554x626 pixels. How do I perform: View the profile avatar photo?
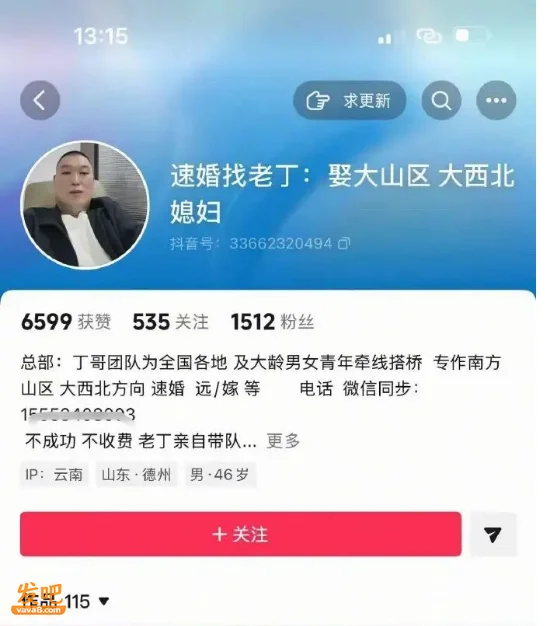pos(85,205)
